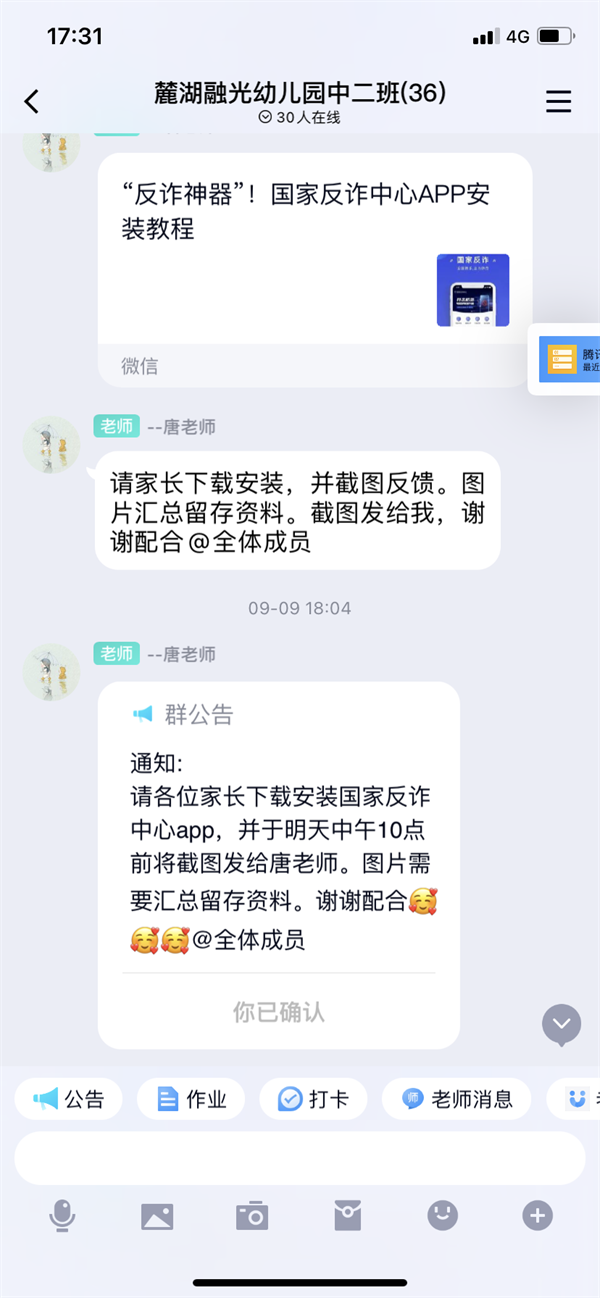The image size is (600, 1298).
Task: Open the 公告 shortcut chip
Action: tap(68, 1099)
